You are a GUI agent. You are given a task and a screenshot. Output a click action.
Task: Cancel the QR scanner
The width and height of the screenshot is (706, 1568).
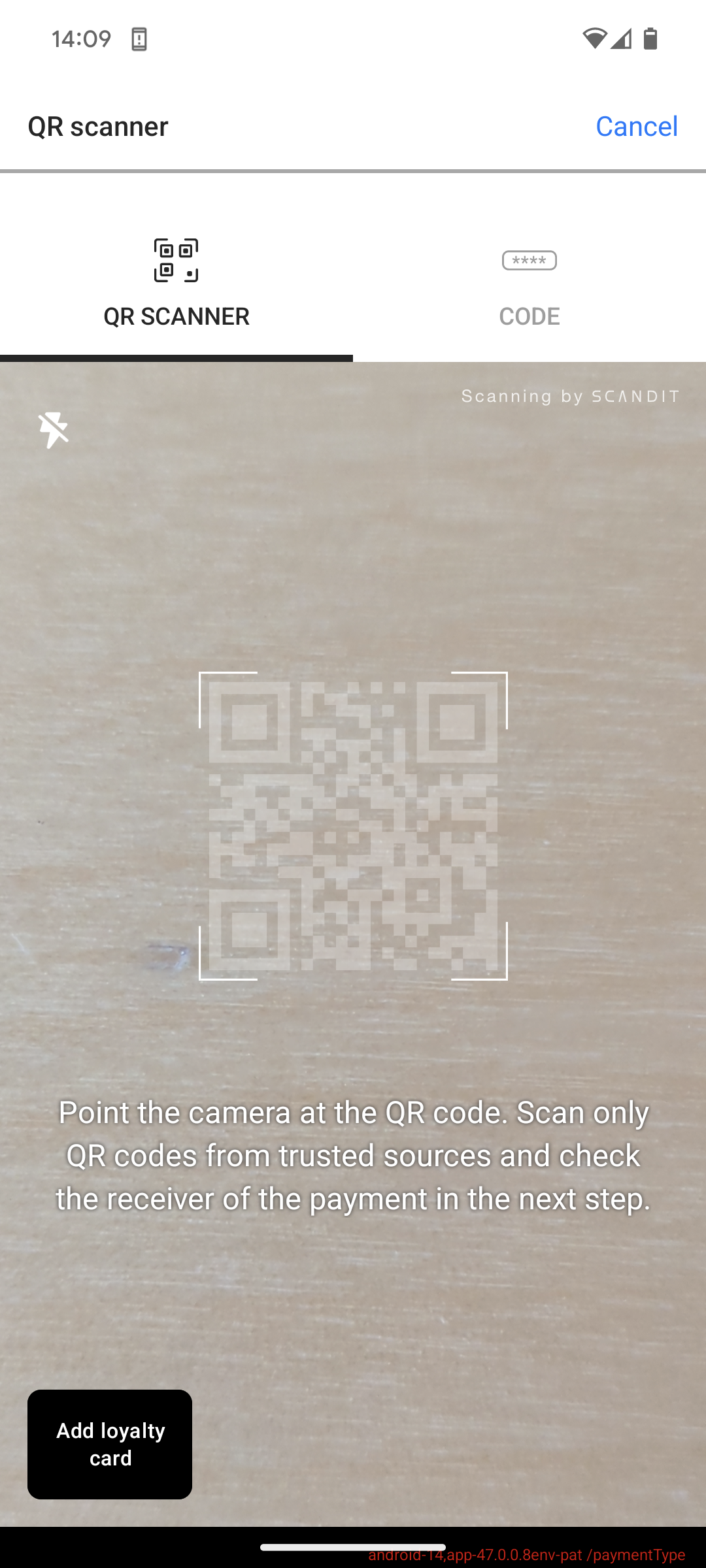(x=636, y=126)
